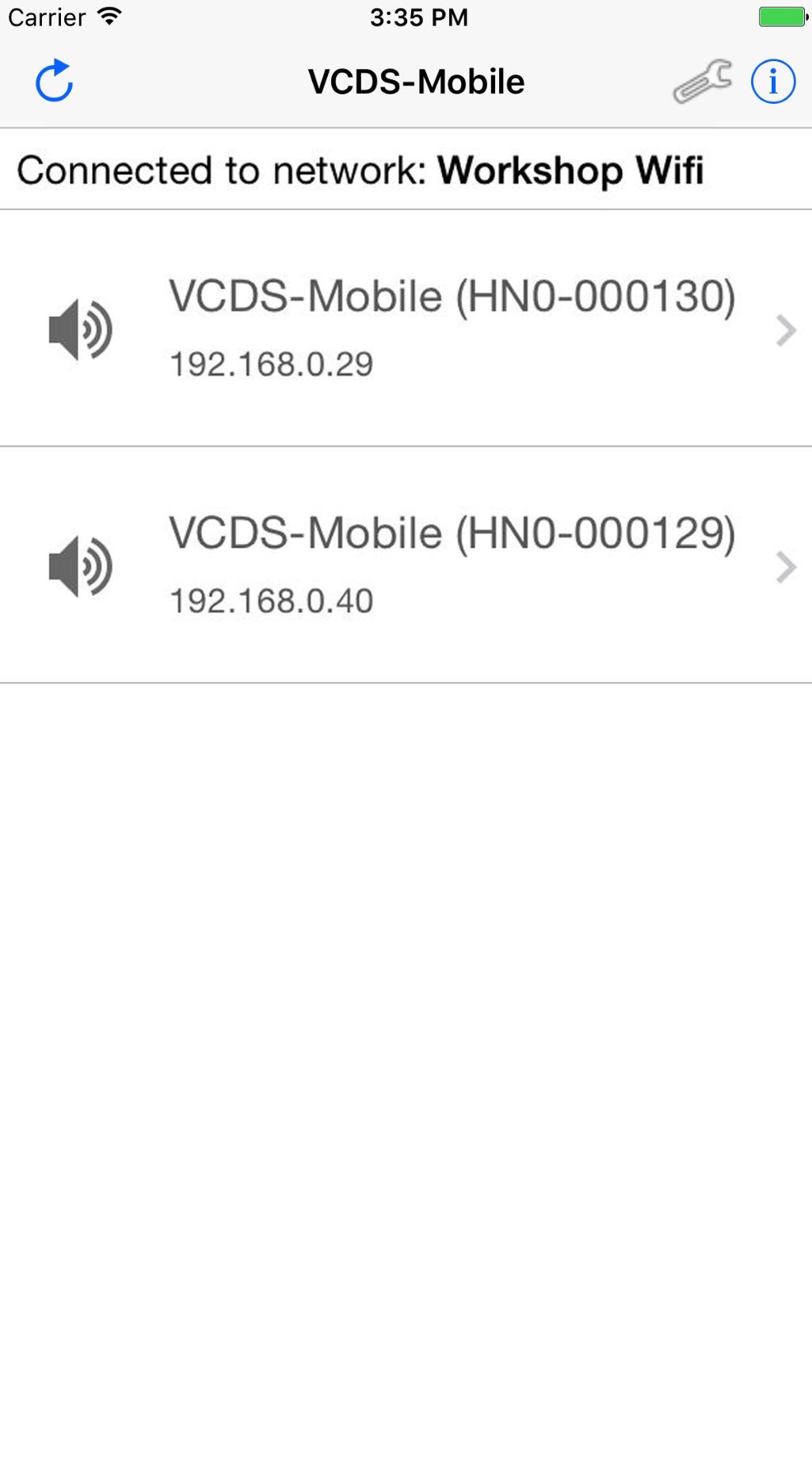Screen dimensions: 812x1483
Task: Tap speaker icon for HN0-000129
Action: 80,566
